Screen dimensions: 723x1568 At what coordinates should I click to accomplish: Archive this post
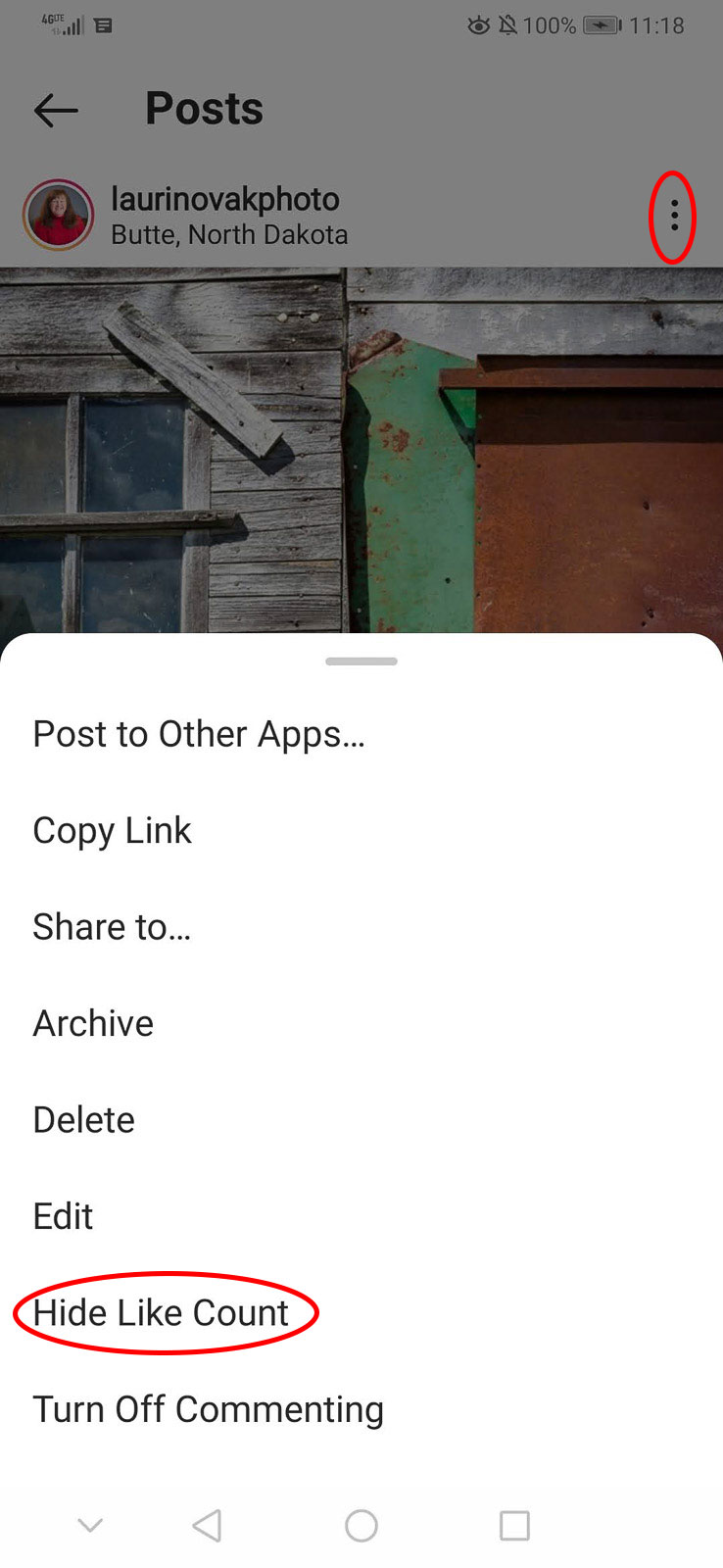[x=93, y=1023]
